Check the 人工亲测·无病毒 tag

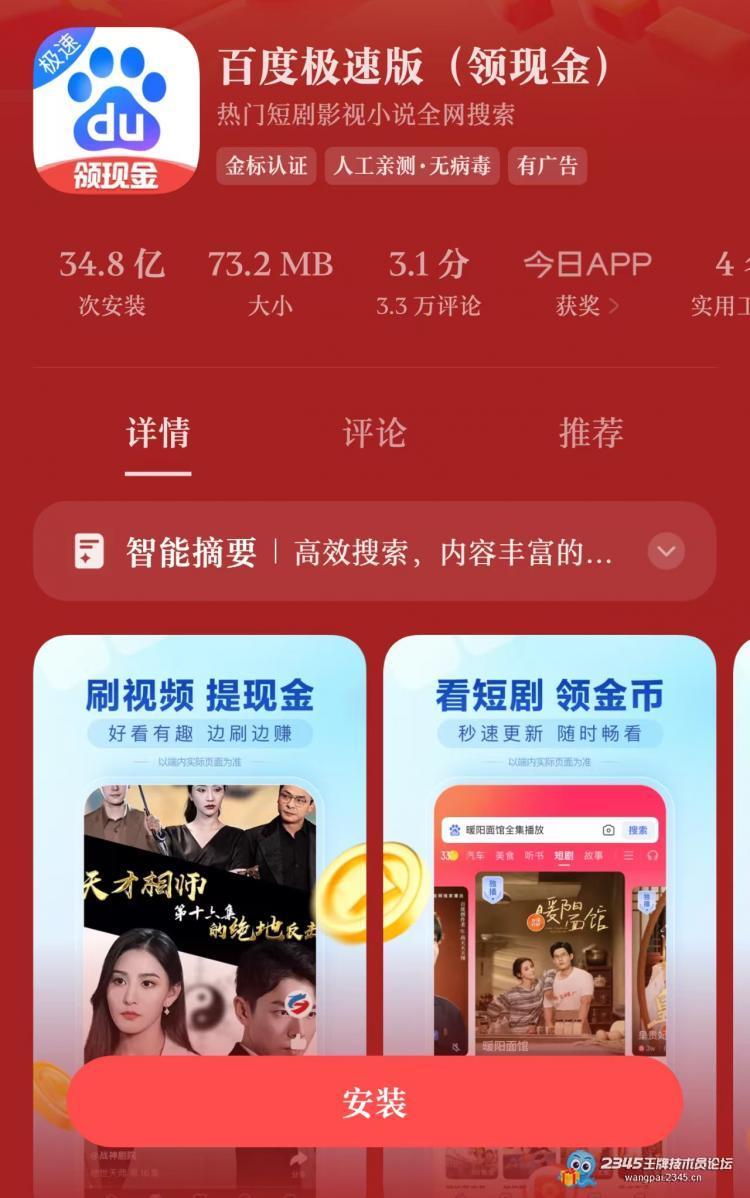click(412, 166)
